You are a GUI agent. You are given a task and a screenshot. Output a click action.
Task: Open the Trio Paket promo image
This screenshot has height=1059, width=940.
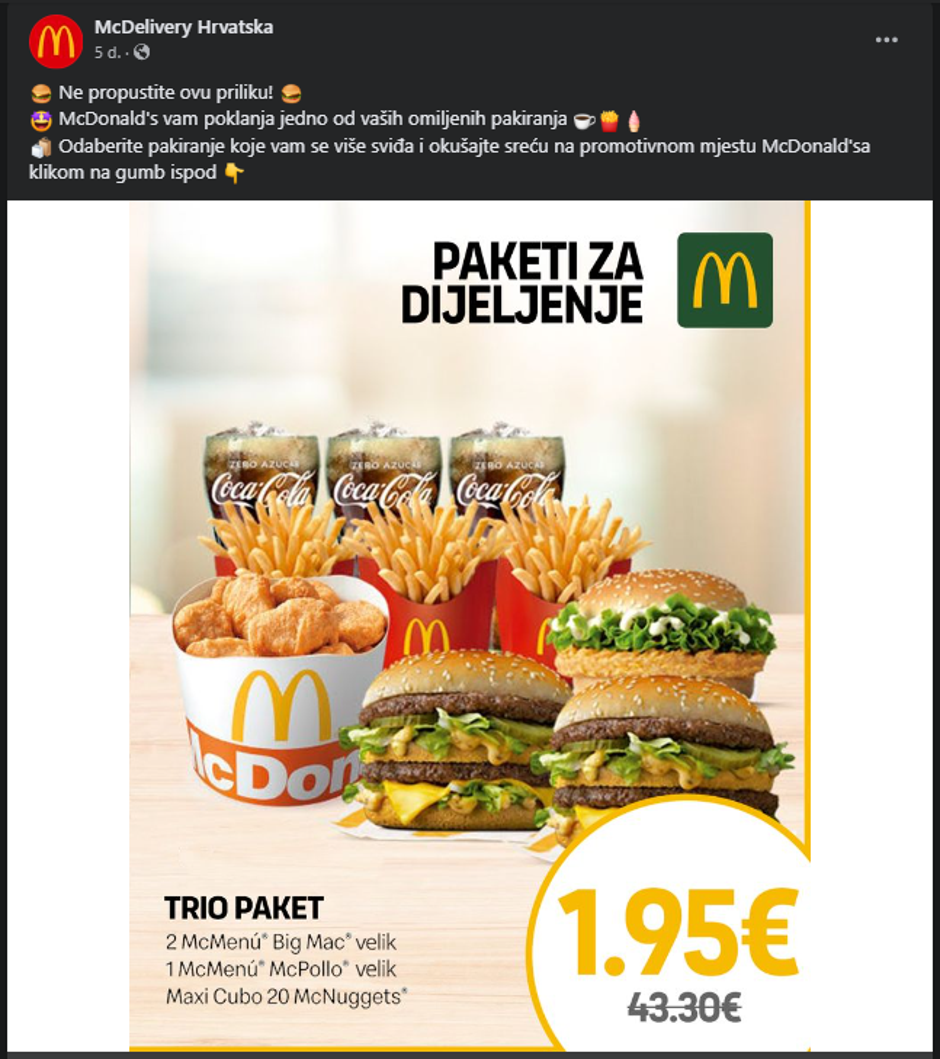coord(470,625)
